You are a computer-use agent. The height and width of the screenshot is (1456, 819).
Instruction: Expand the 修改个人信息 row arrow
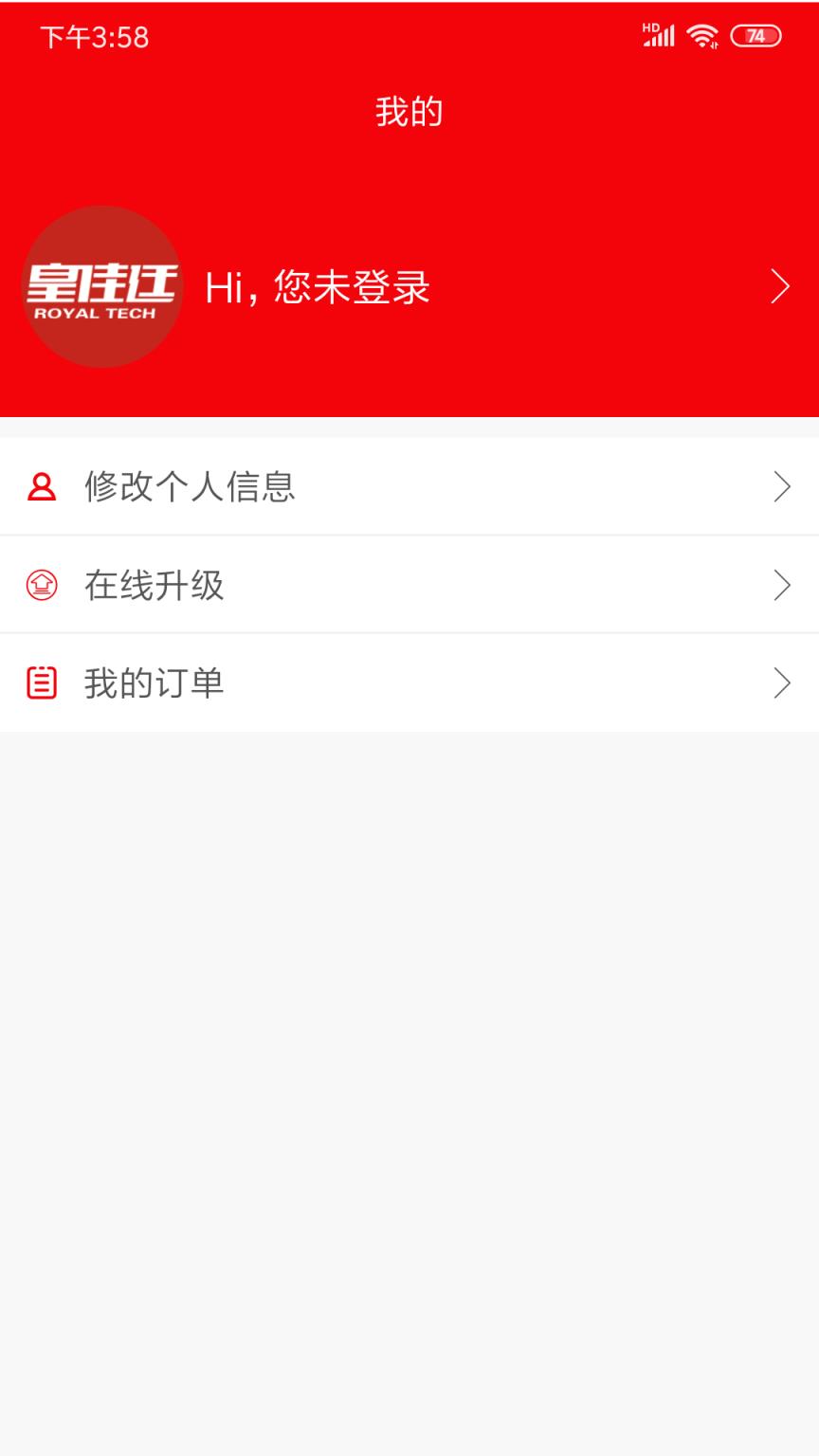(x=781, y=486)
